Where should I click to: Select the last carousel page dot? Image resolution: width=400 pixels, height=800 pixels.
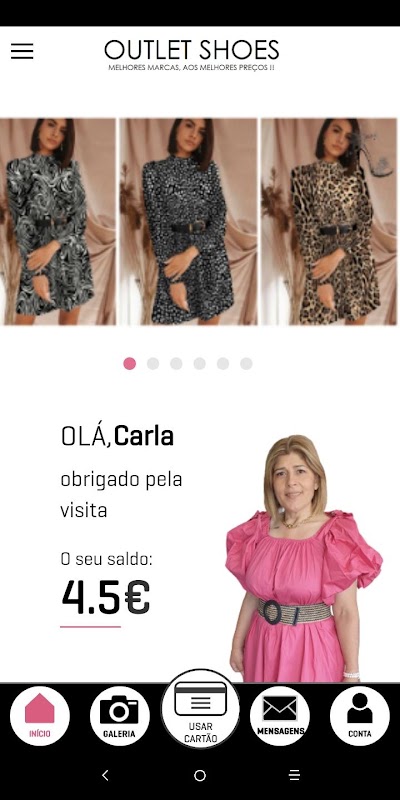coord(246,363)
